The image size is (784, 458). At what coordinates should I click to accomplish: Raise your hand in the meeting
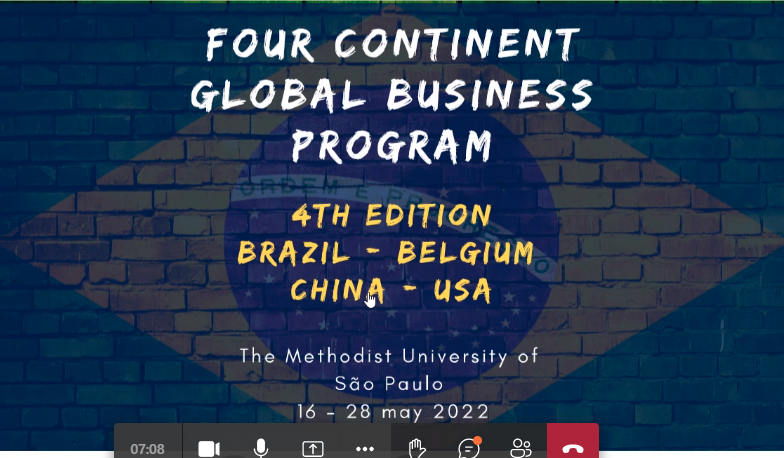(x=417, y=448)
